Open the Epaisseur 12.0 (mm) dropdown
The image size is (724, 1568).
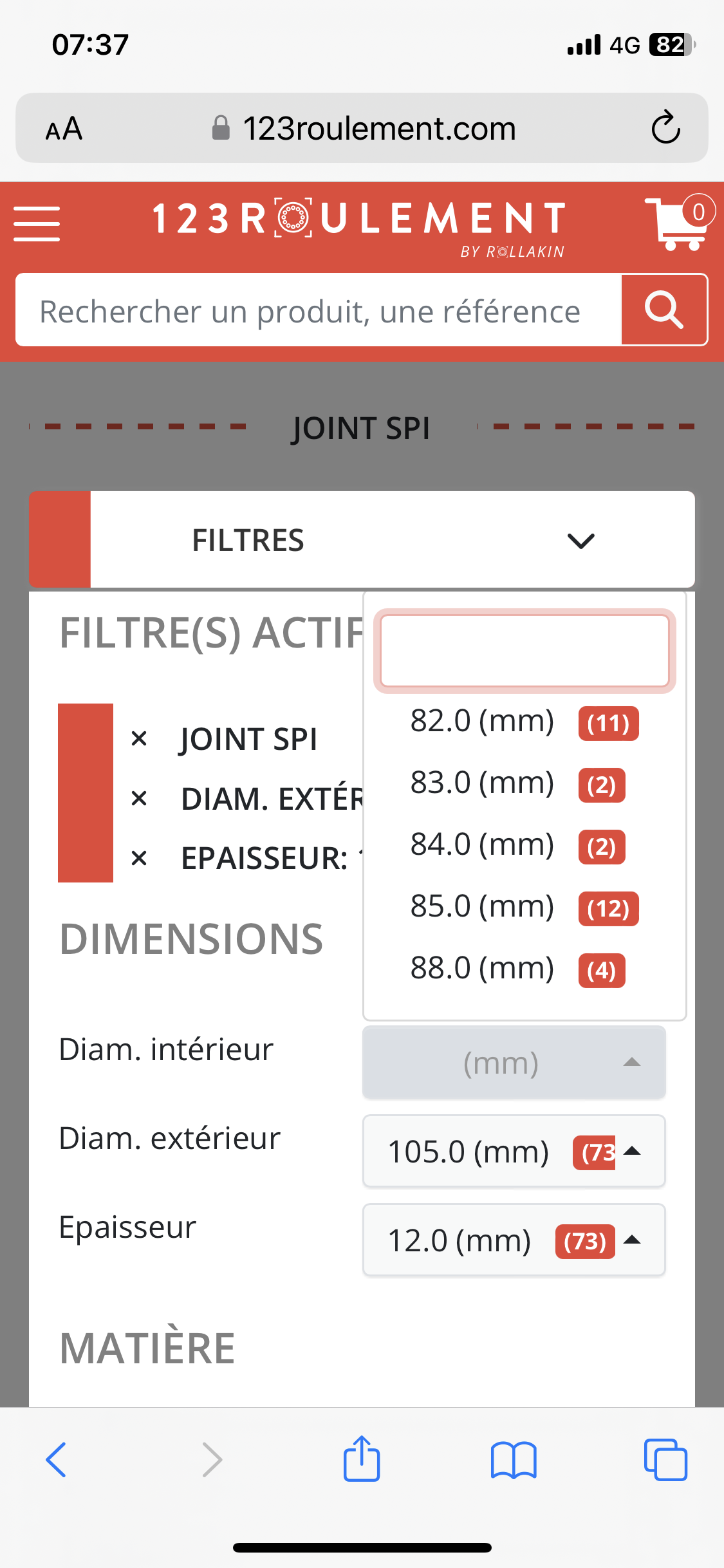coord(514,1240)
